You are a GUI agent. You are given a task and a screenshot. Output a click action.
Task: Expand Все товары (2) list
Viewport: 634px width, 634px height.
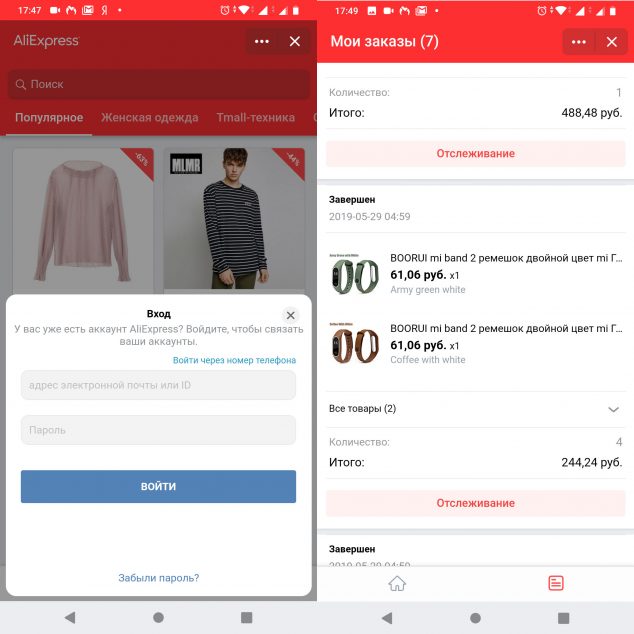click(475, 408)
